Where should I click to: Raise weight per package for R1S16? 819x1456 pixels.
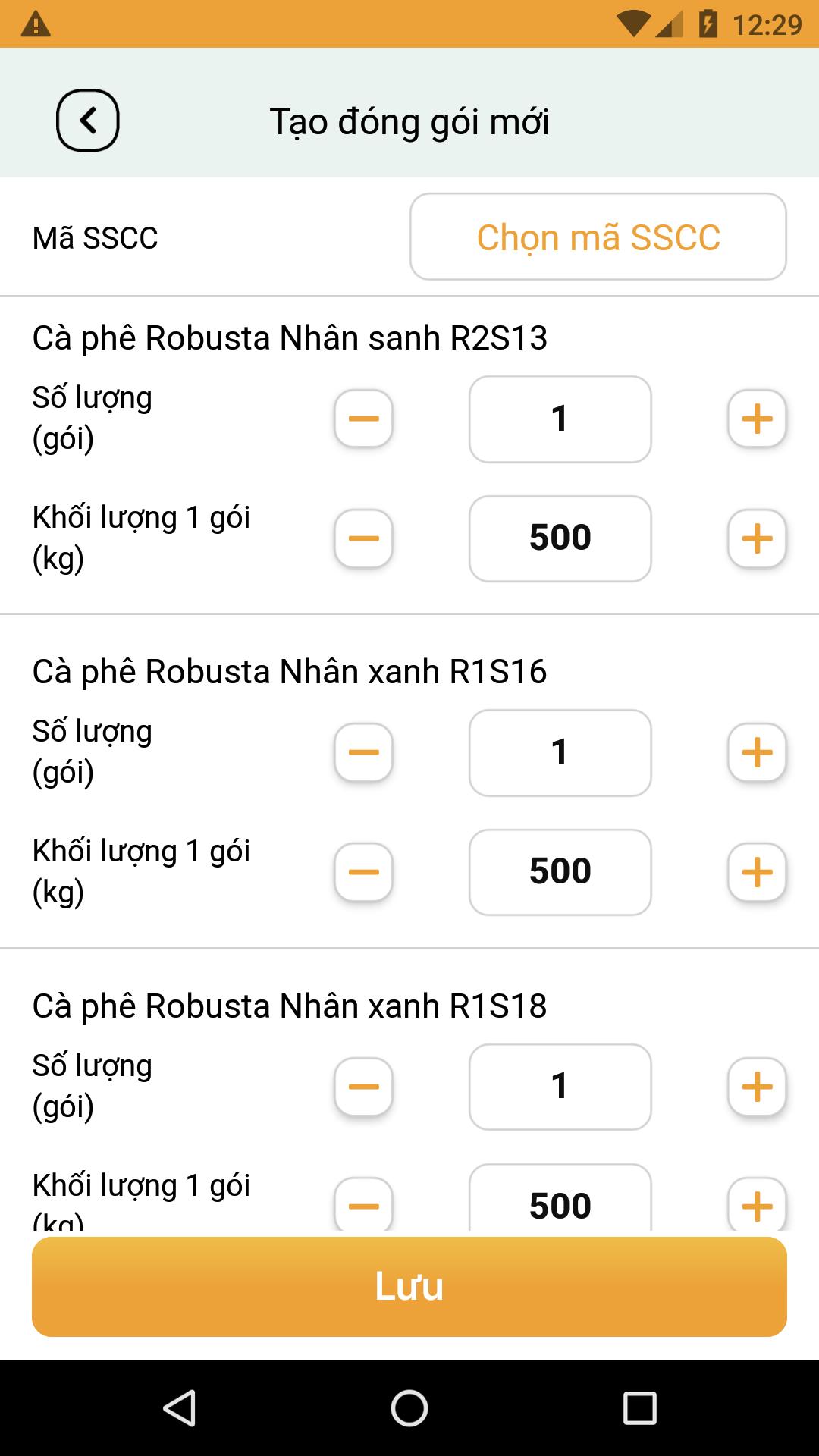[x=757, y=872]
